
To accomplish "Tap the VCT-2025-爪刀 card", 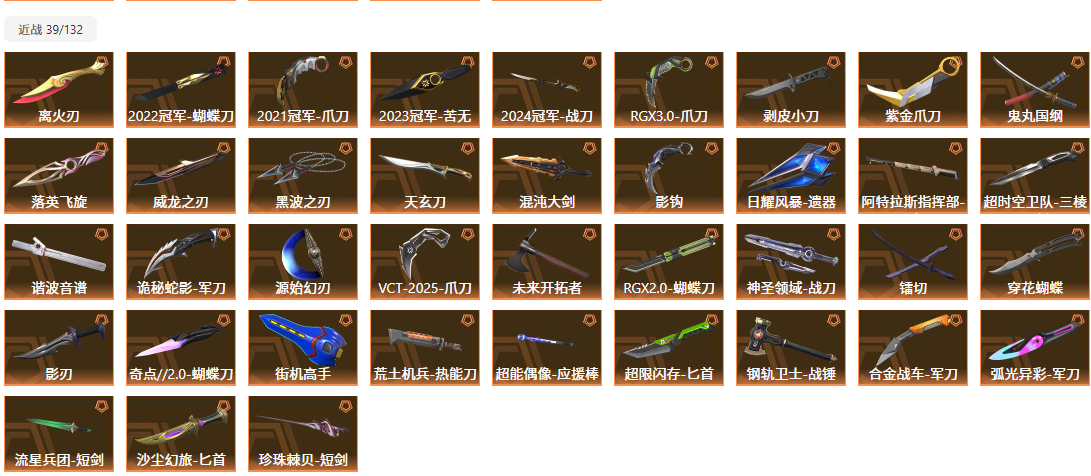I will tap(425, 262).
